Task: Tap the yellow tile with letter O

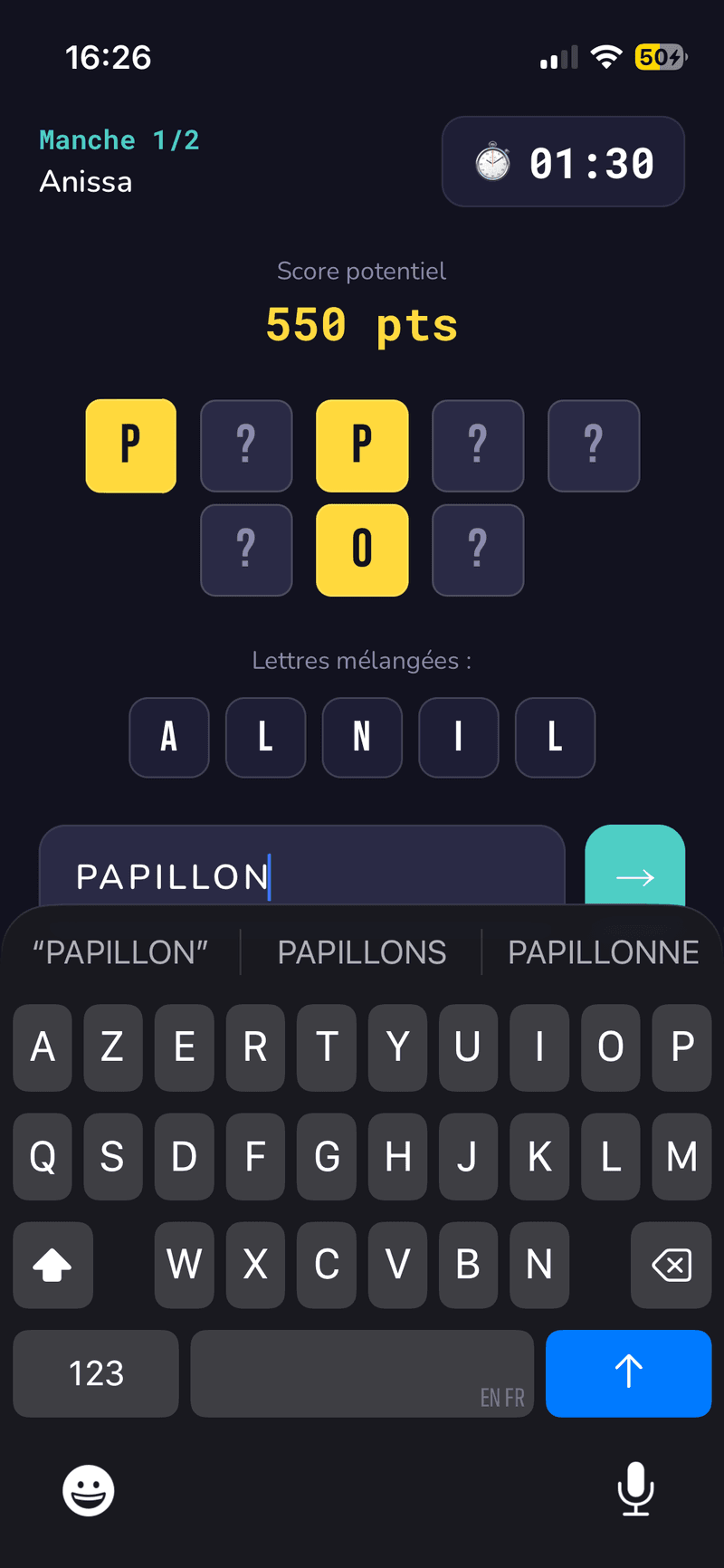Action: coord(362,550)
